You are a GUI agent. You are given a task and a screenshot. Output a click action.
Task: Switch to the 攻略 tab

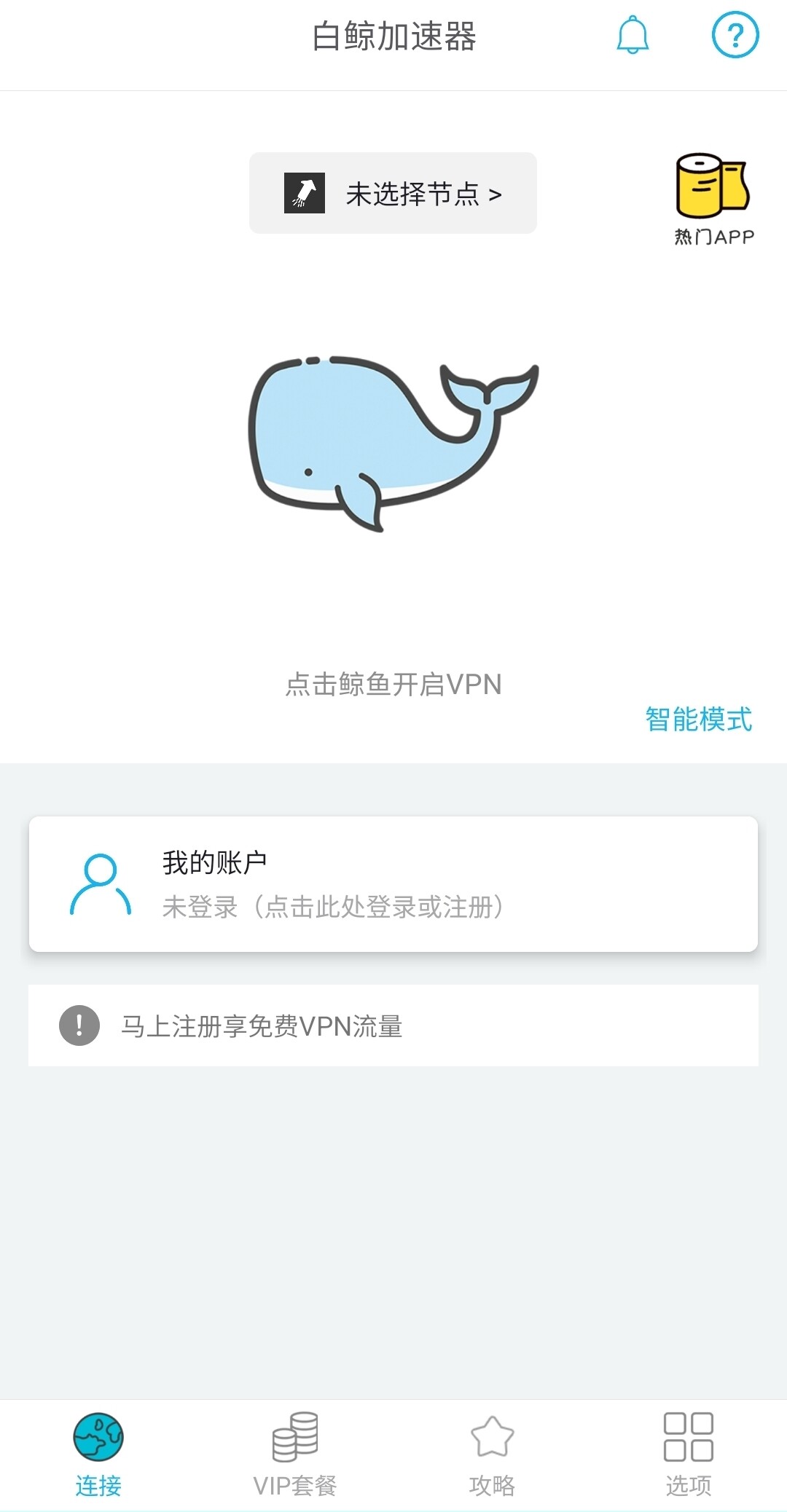click(492, 1454)
